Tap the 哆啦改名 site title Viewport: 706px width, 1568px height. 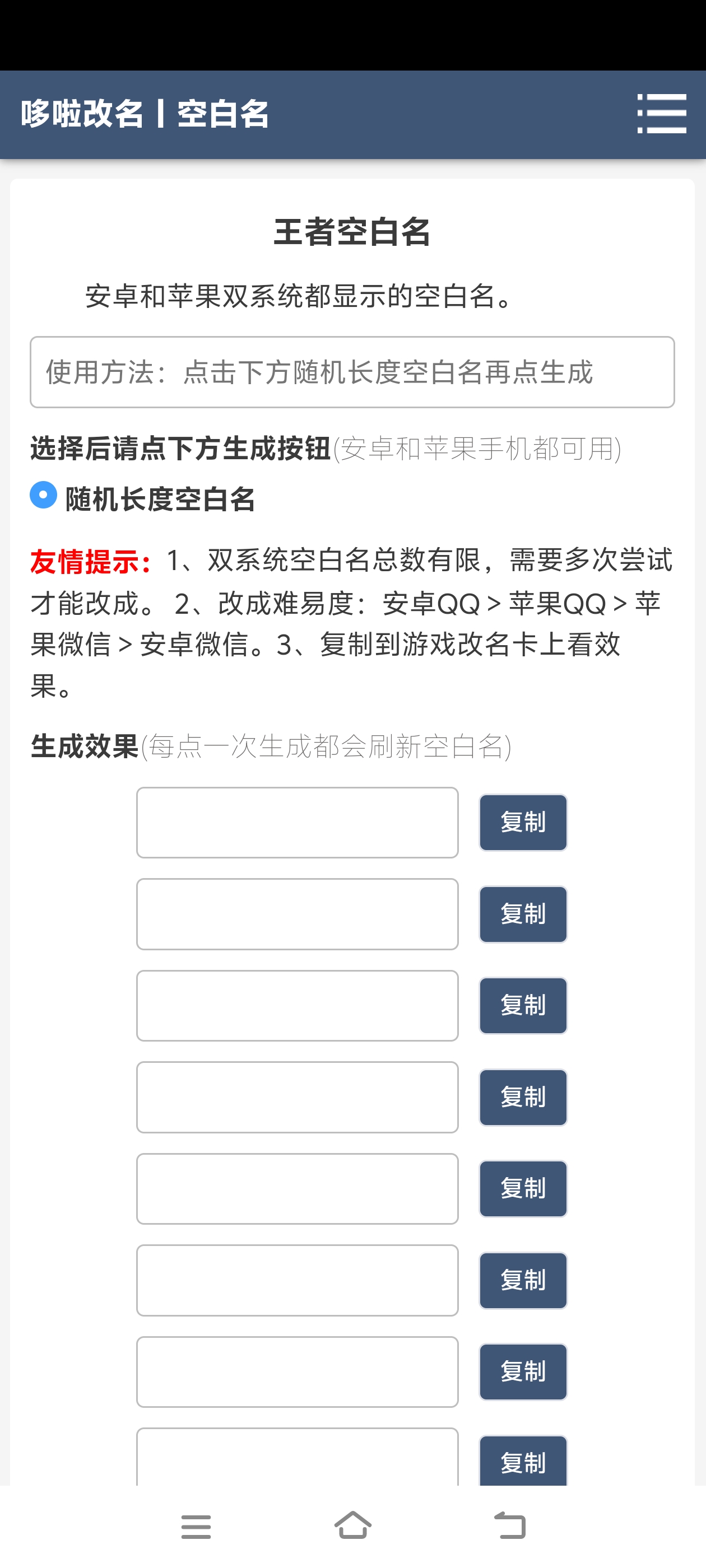pyautogui.click(x=82, y=114)
